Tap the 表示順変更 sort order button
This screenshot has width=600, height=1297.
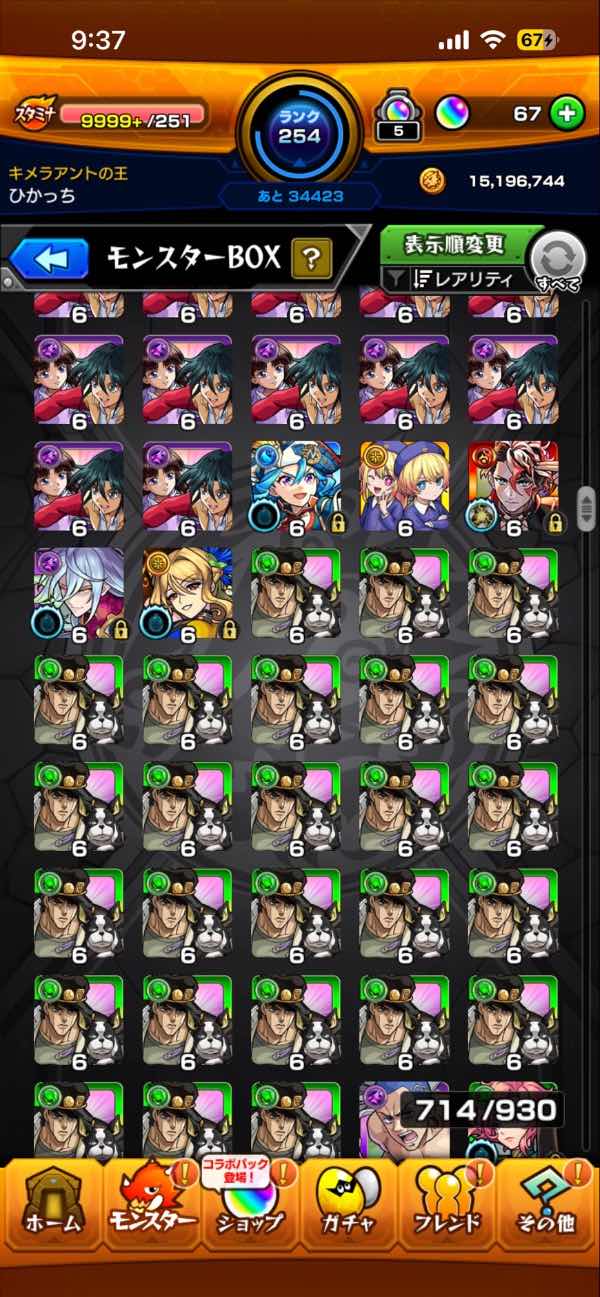(x=454, y=245)
